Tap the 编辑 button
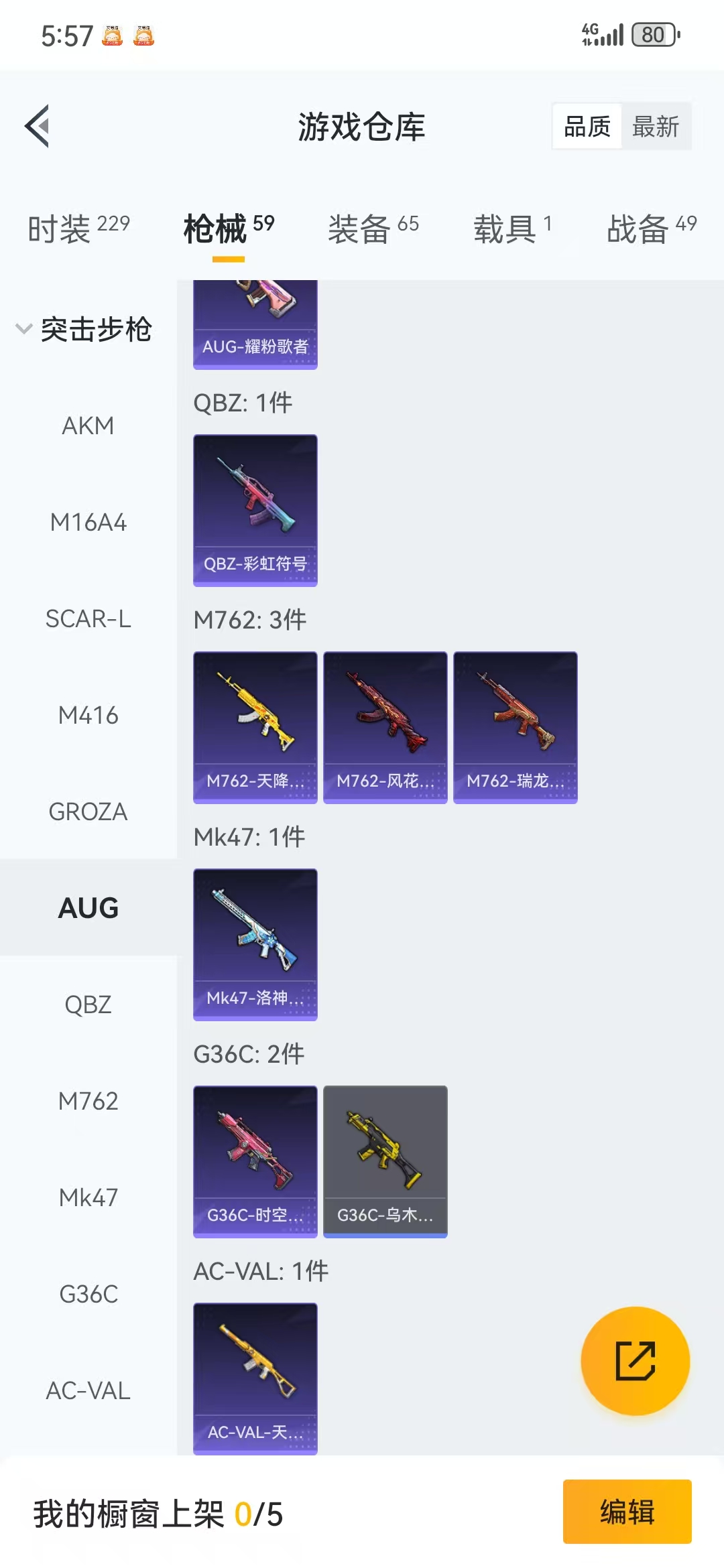 click(x=627, y=1512)
